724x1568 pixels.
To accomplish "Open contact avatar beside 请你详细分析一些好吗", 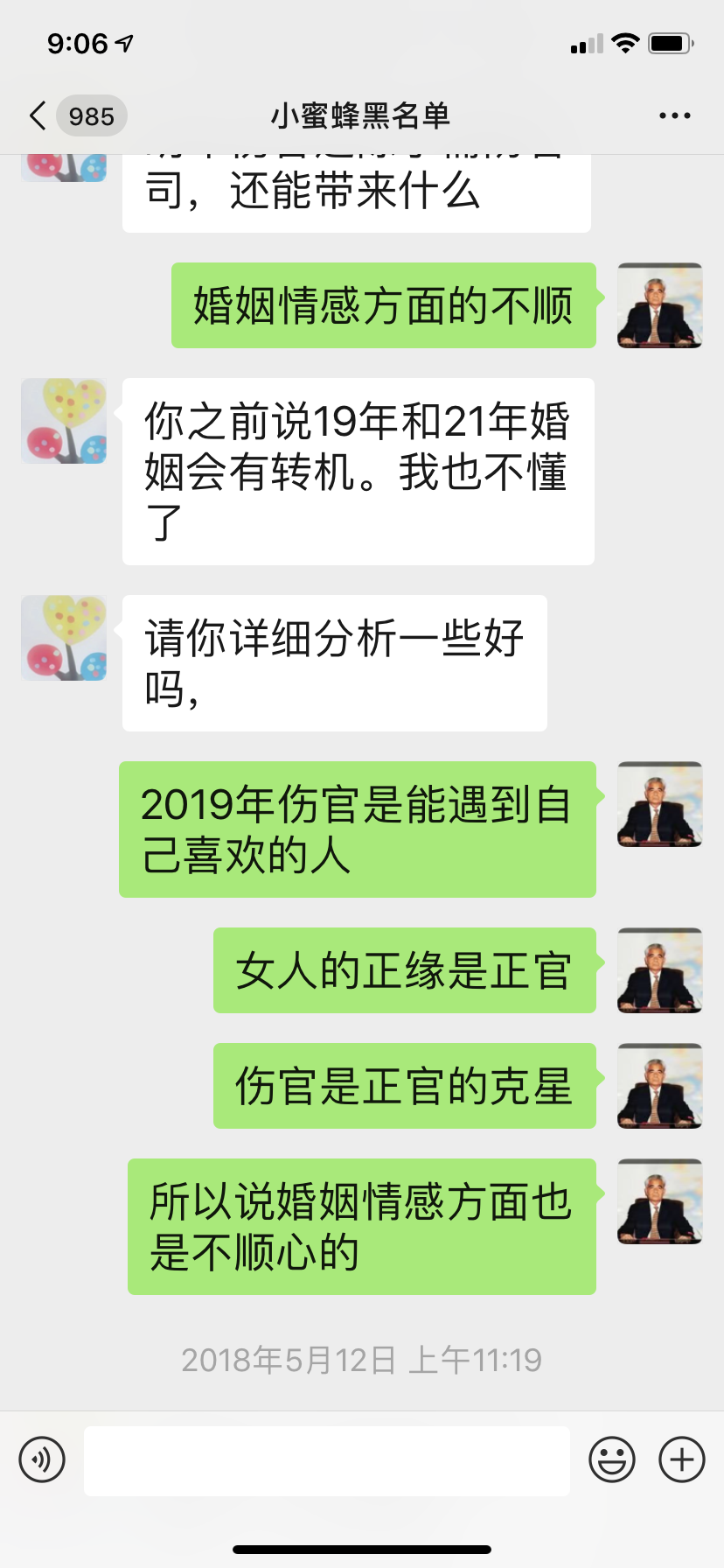I will click(64, 638).
